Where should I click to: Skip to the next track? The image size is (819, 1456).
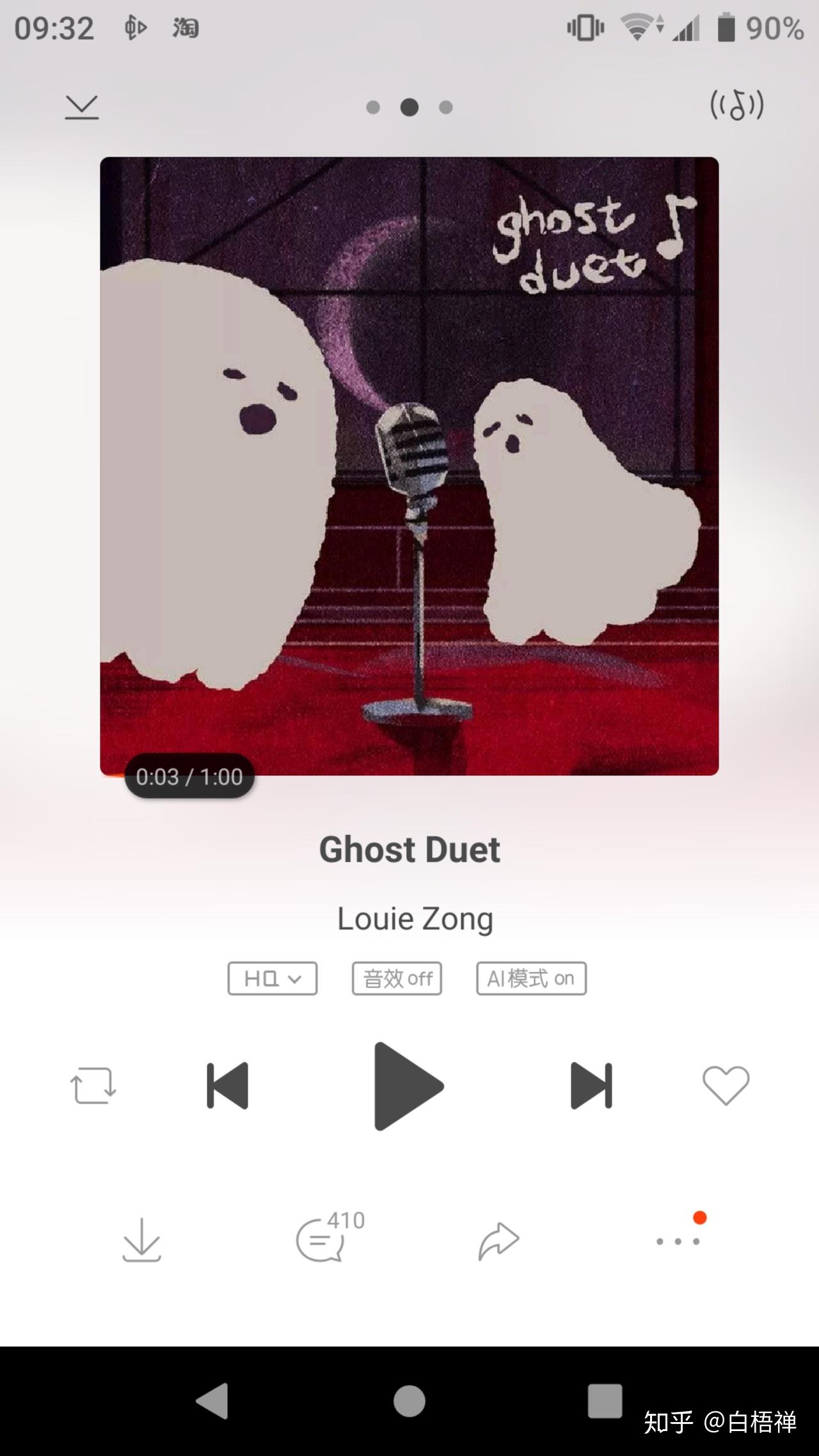(x=591, y=1086)
